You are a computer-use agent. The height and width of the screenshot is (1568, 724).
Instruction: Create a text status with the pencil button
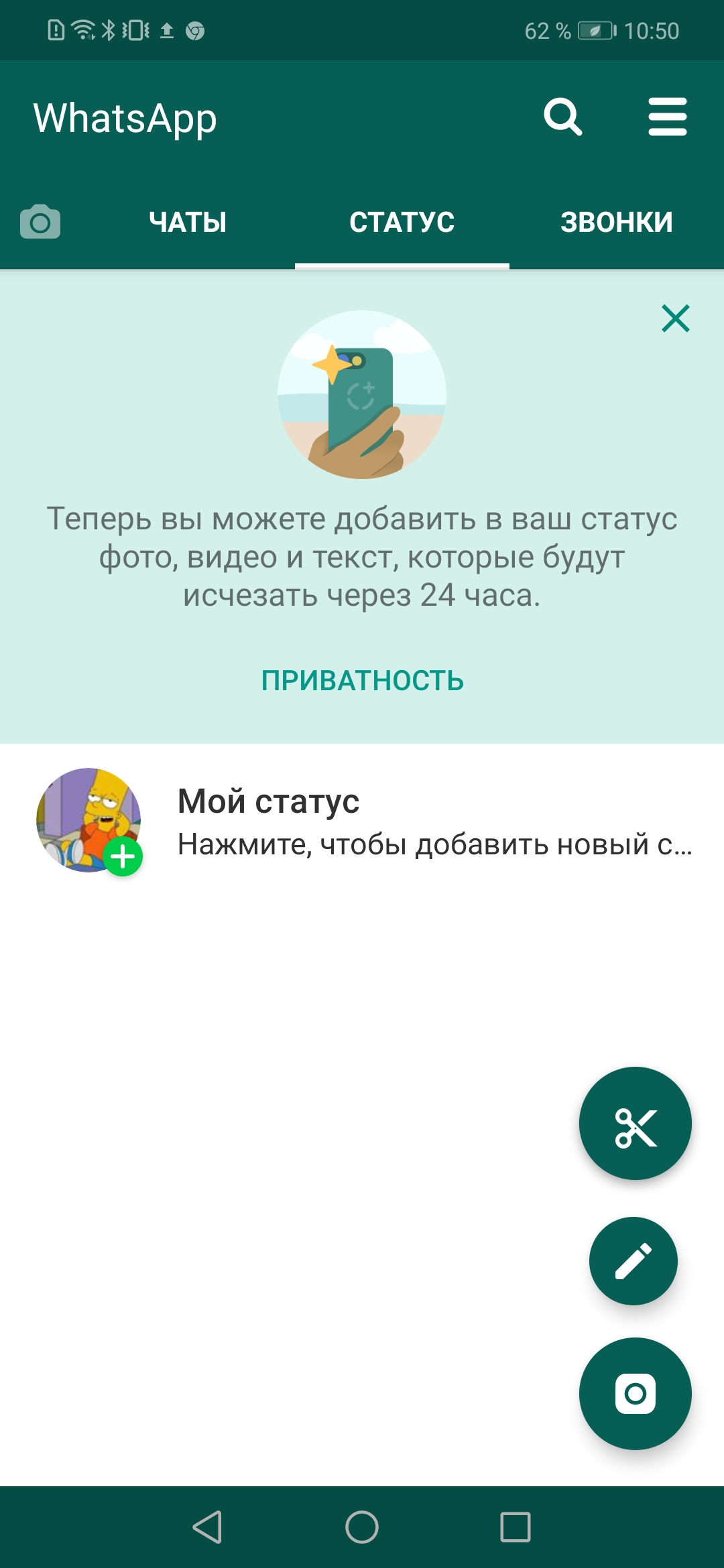click(x=633, y=1261)
